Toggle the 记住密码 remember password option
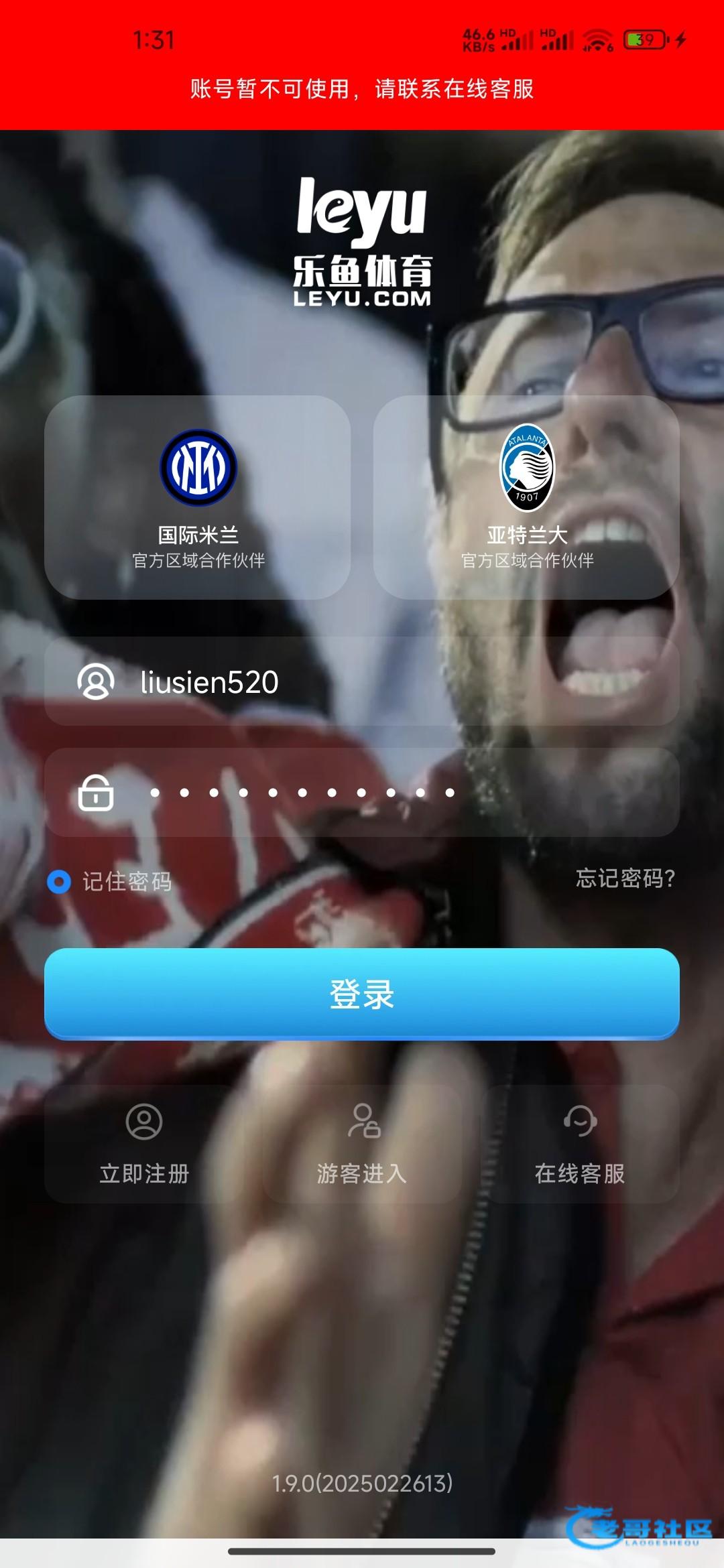The height and width of the screenshot is (1568, 724). pyautogui.click(x=60, y=881)
